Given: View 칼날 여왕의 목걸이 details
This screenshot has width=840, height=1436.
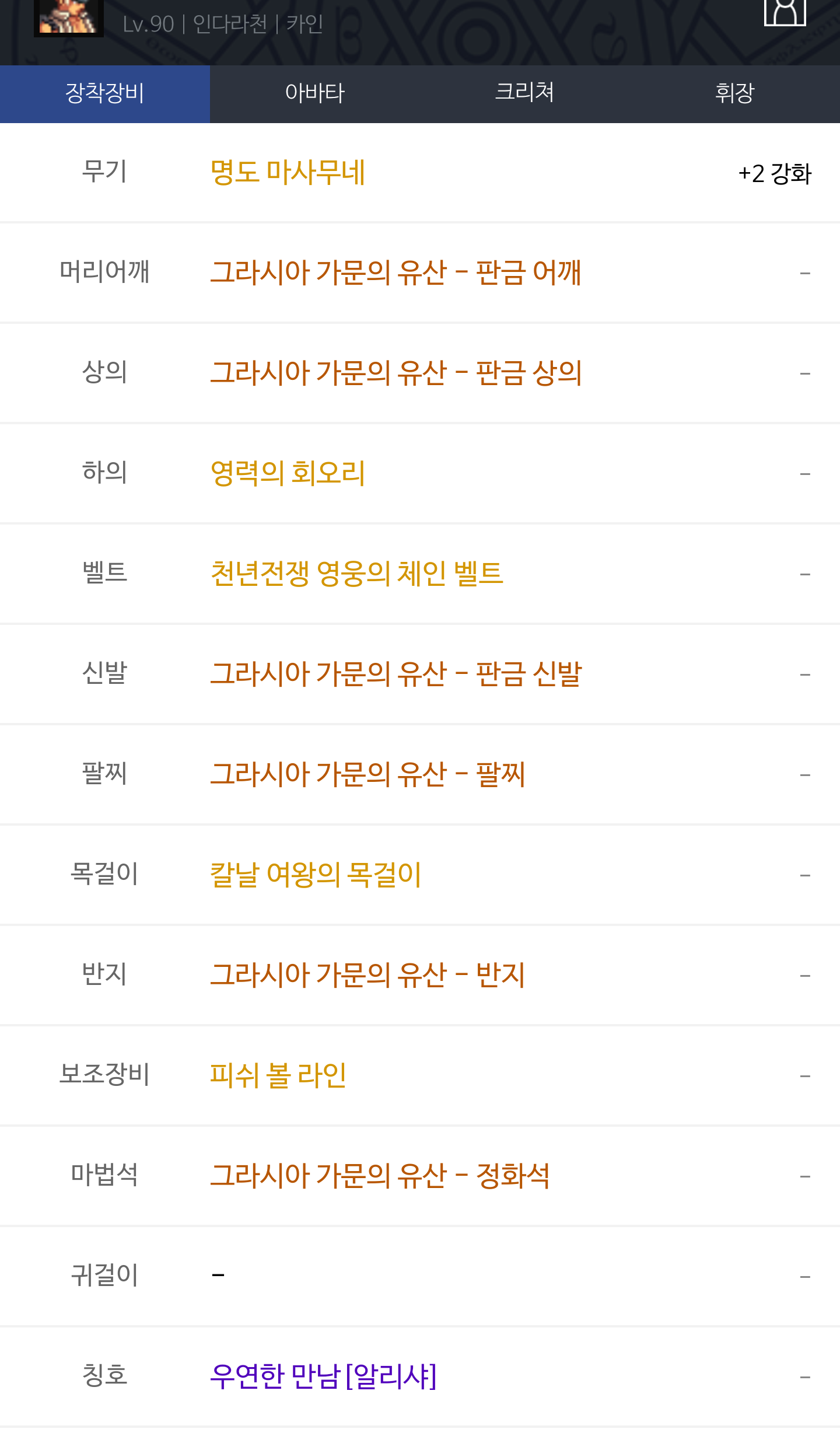Looking at the screenshot, I should [x=316, y=875].
